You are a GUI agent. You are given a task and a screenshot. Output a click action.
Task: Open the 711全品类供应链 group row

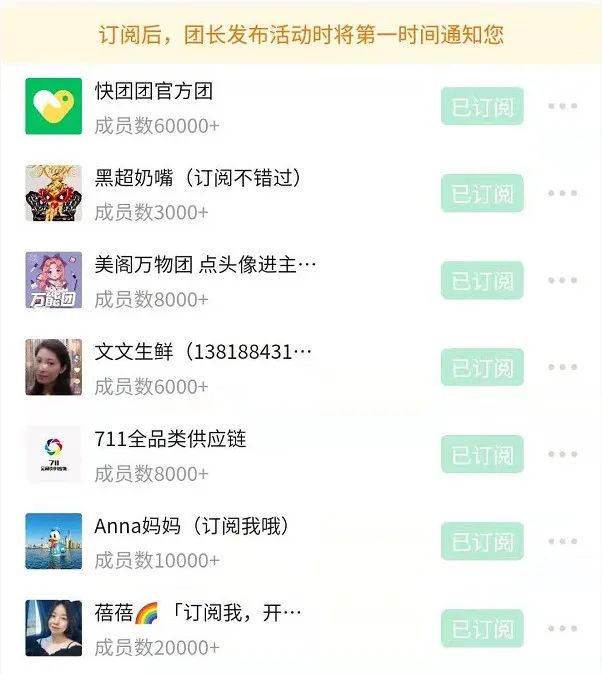pos(200,454)
